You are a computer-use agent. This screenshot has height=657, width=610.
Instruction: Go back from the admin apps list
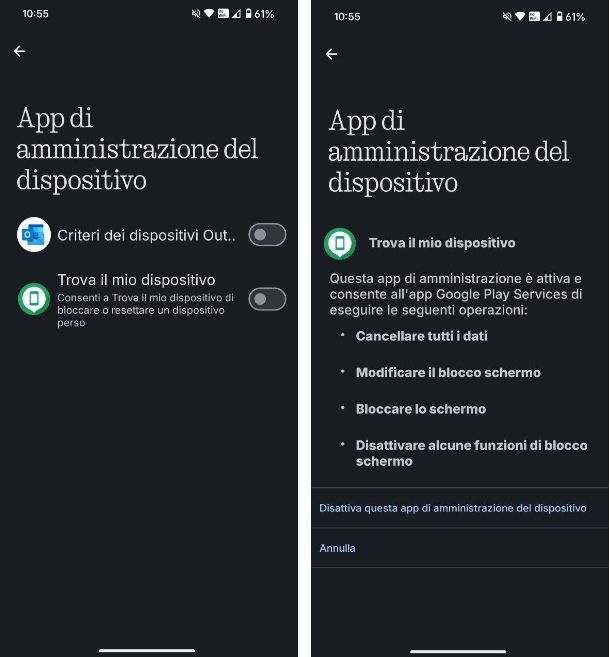(x=20, y=52)
